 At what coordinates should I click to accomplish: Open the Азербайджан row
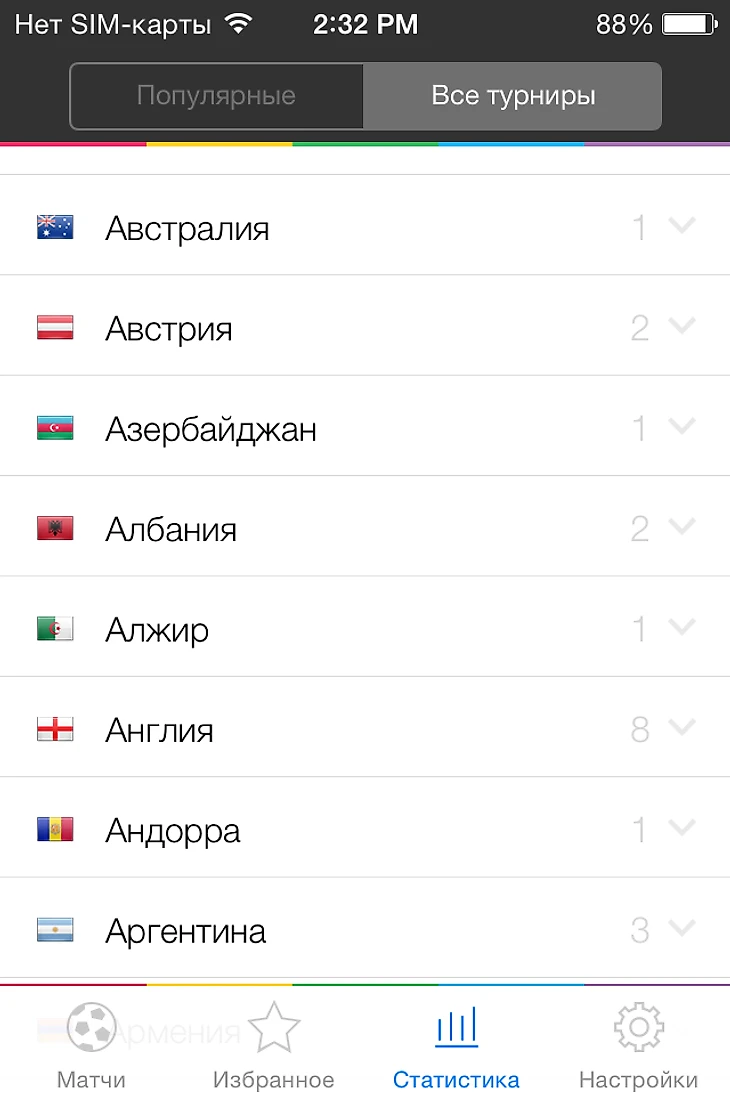pyautogui.click(x=365, y=429)
